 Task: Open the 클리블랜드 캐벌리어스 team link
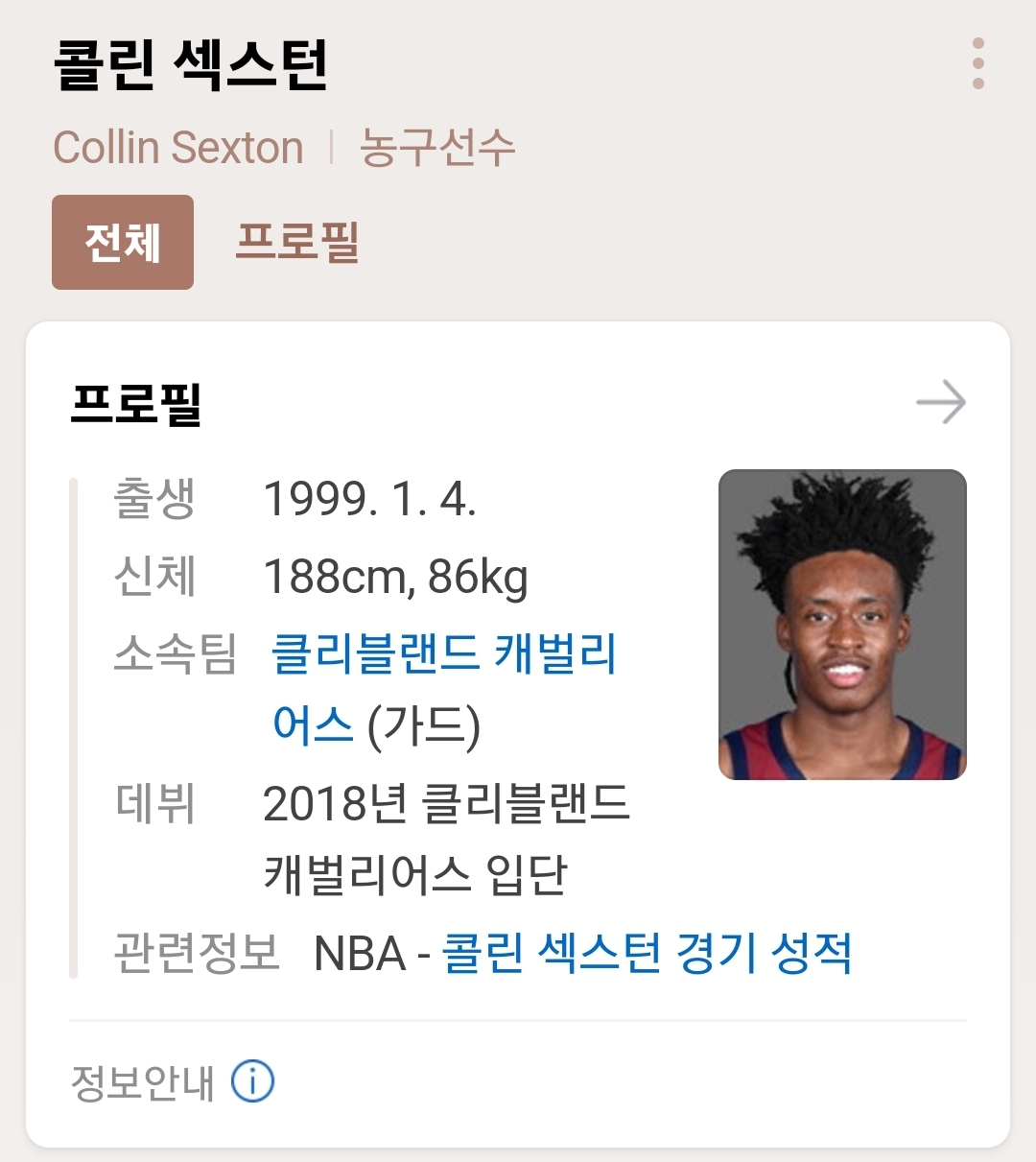[x=444, y=654]
